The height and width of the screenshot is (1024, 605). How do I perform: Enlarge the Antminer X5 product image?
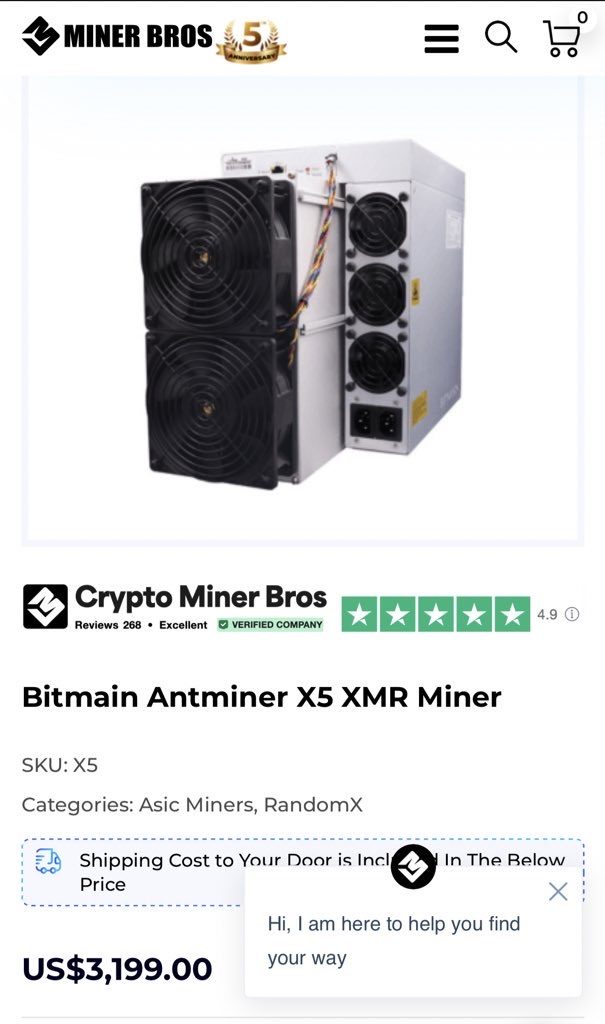click(302, 310)
